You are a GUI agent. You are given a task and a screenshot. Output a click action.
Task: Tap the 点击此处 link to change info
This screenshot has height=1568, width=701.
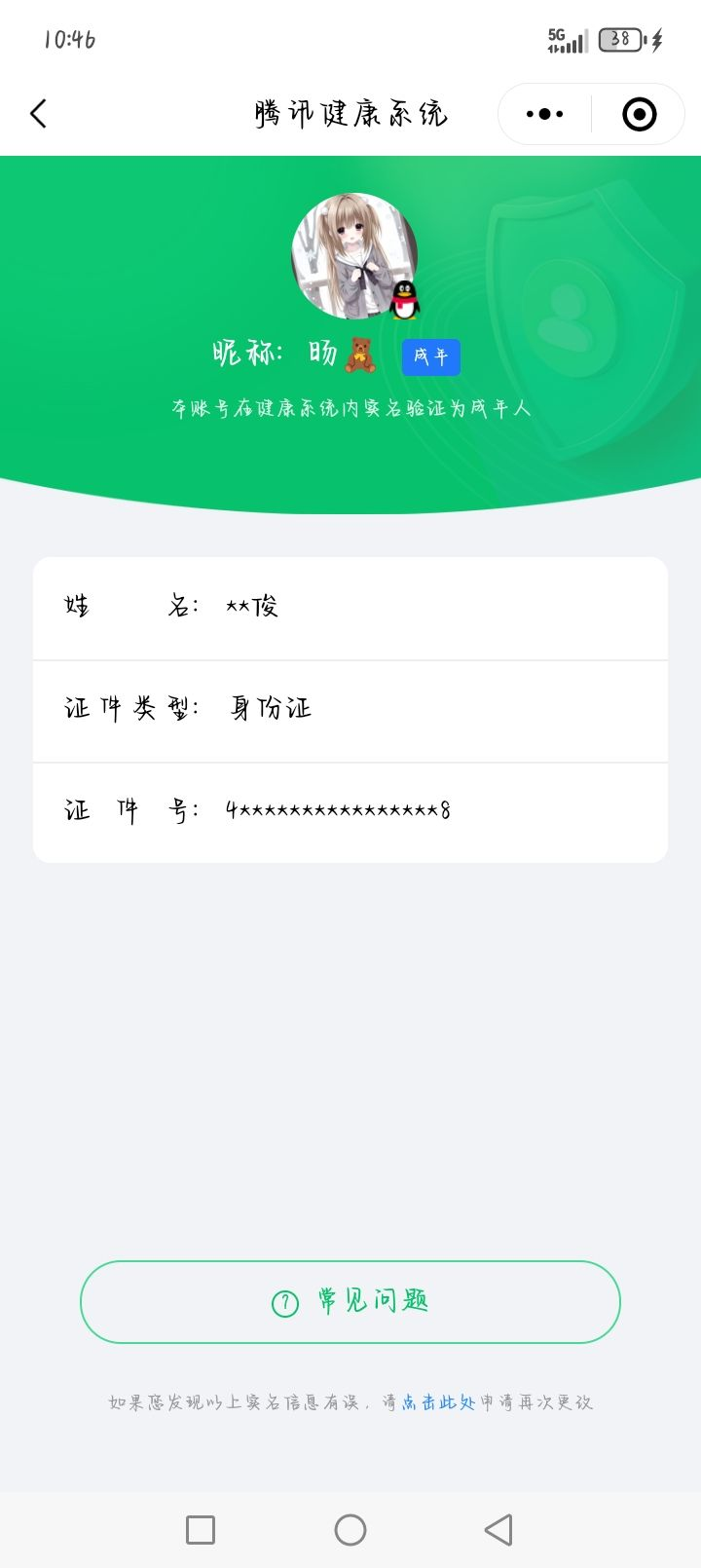pos(439,1402)
